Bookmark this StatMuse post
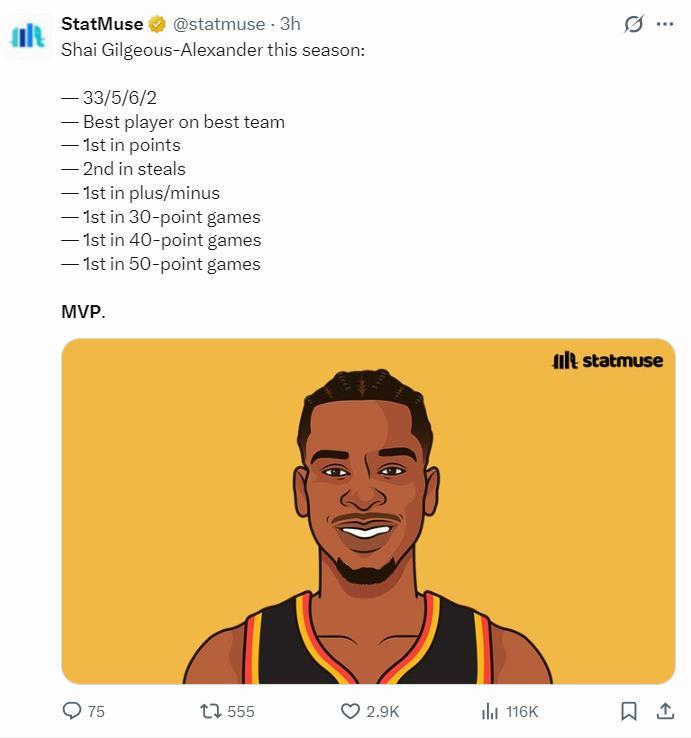Screen dimensions: 691x738 (629, 711)
